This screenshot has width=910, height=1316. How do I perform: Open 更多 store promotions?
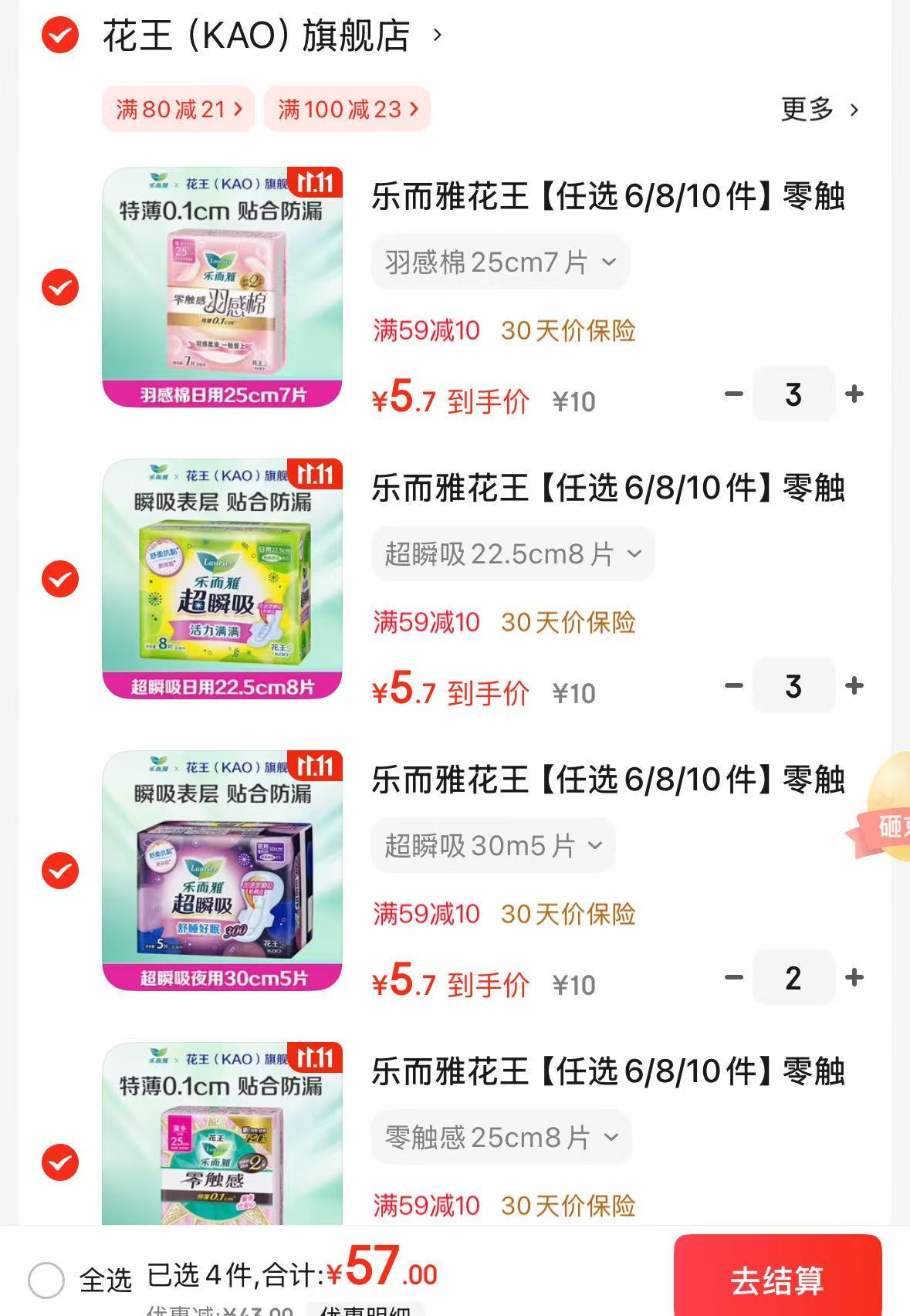pos(819,110)
